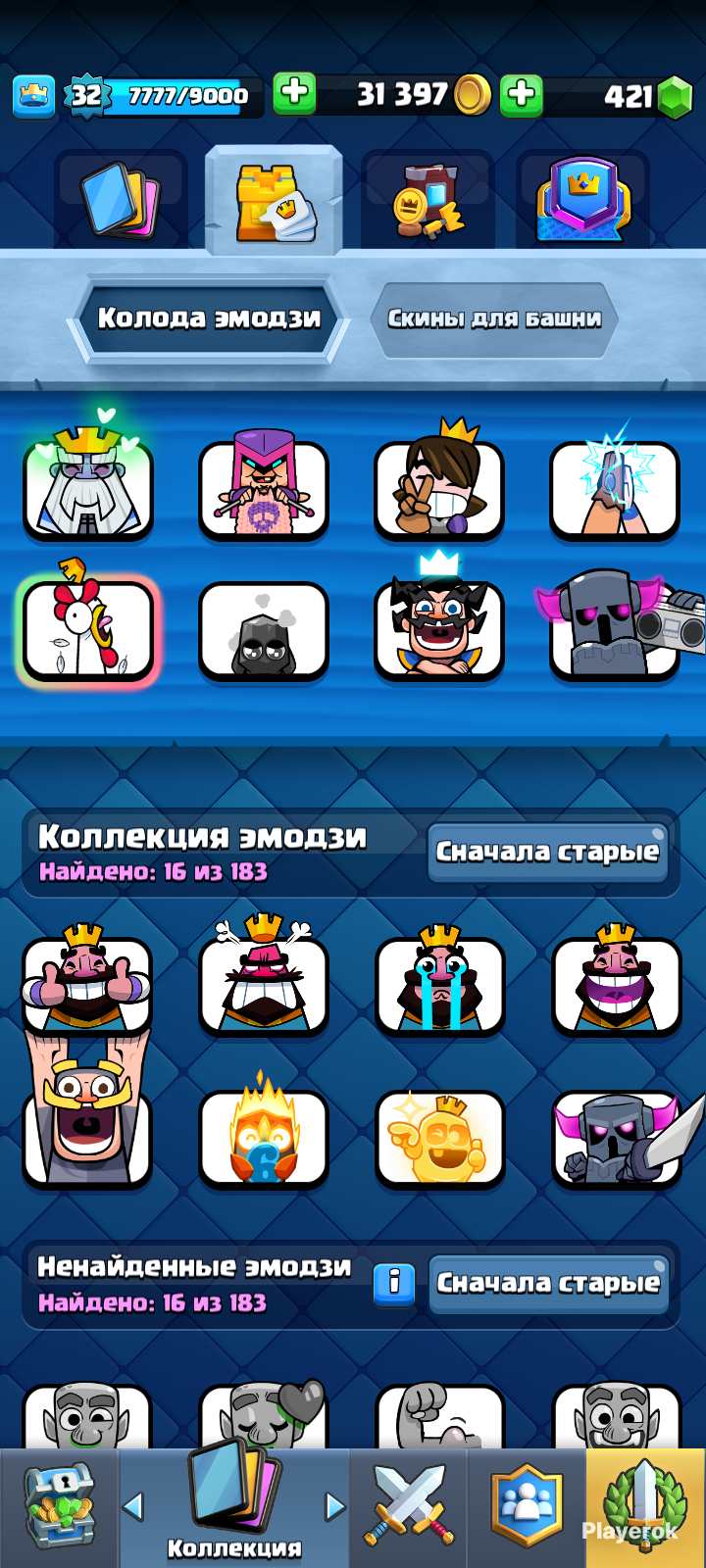Open the clan social tab
The width and height of the screenshot is (706, 1568).
click(x=526, y=1507)
